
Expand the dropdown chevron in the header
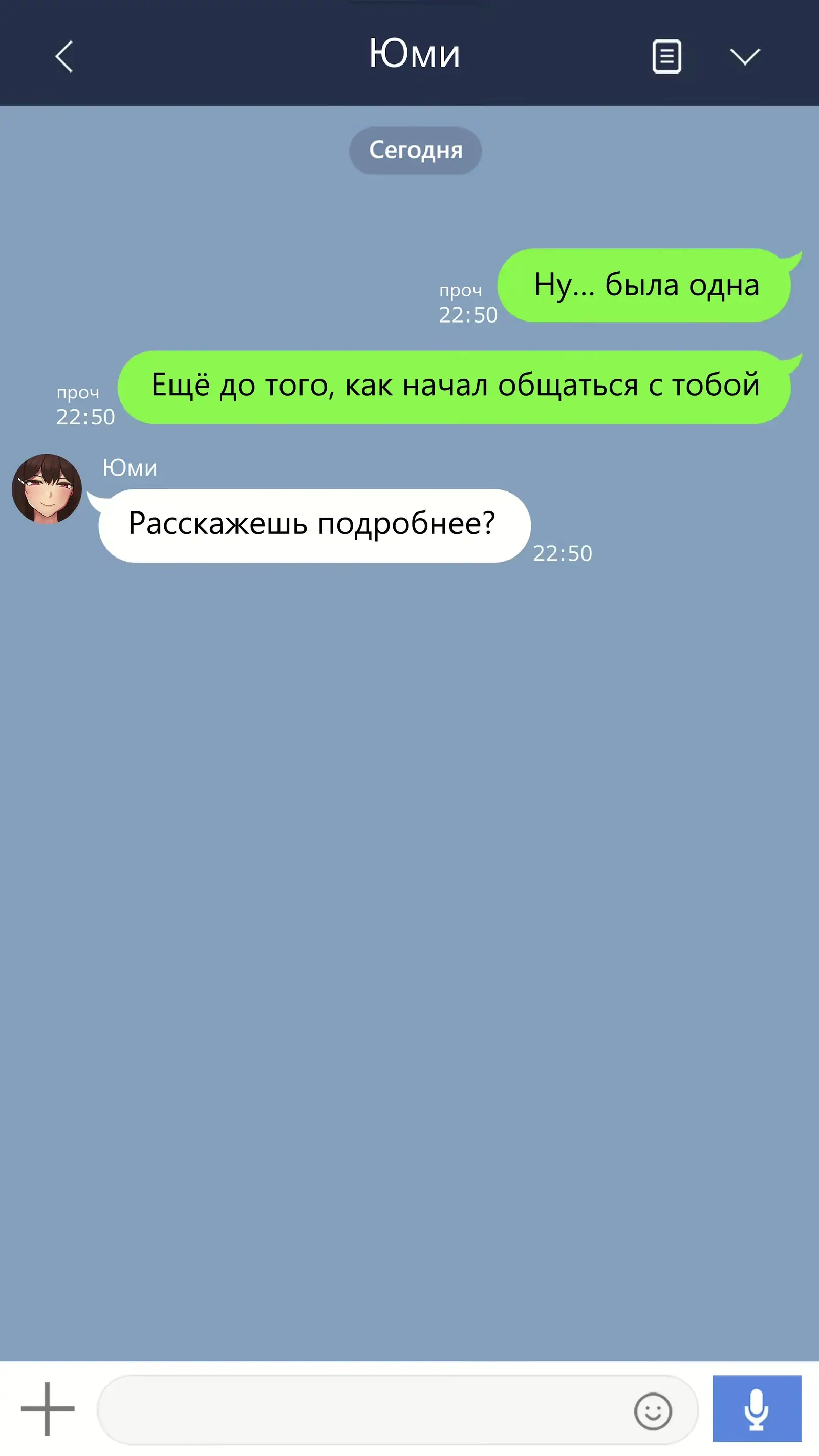(744, 56)
